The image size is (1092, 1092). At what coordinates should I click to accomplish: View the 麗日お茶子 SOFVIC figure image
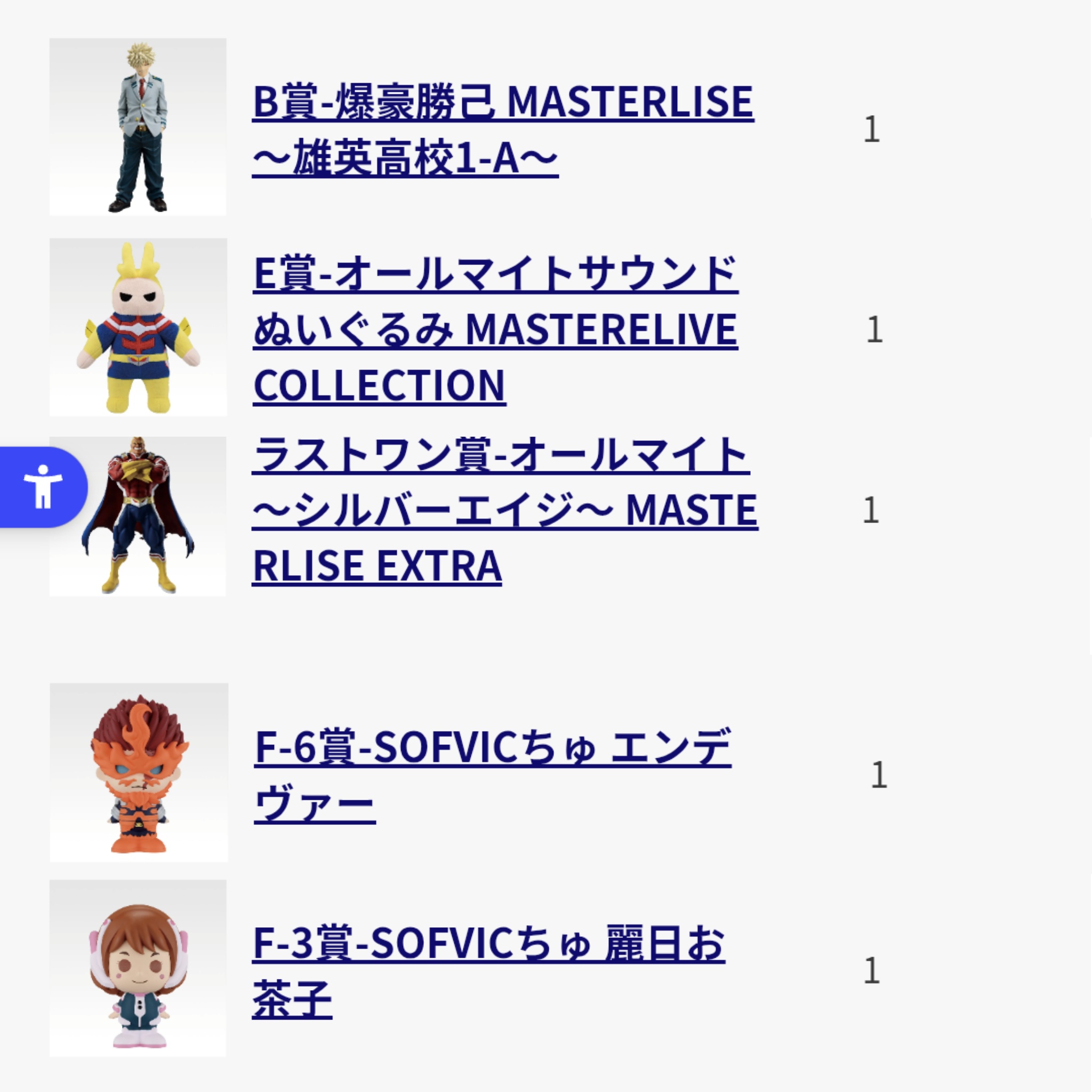coord(138,968)
